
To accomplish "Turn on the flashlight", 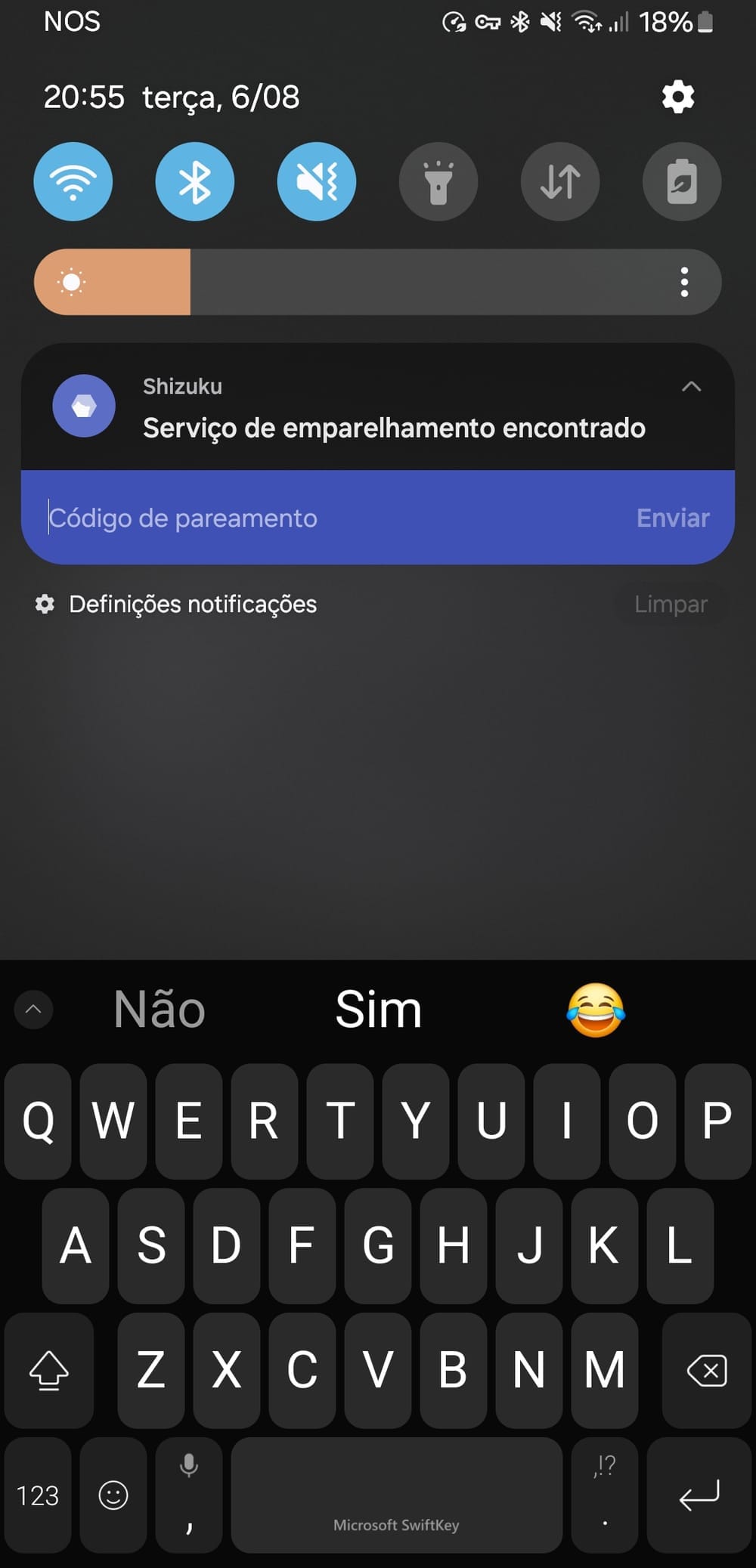I will 438,181.
